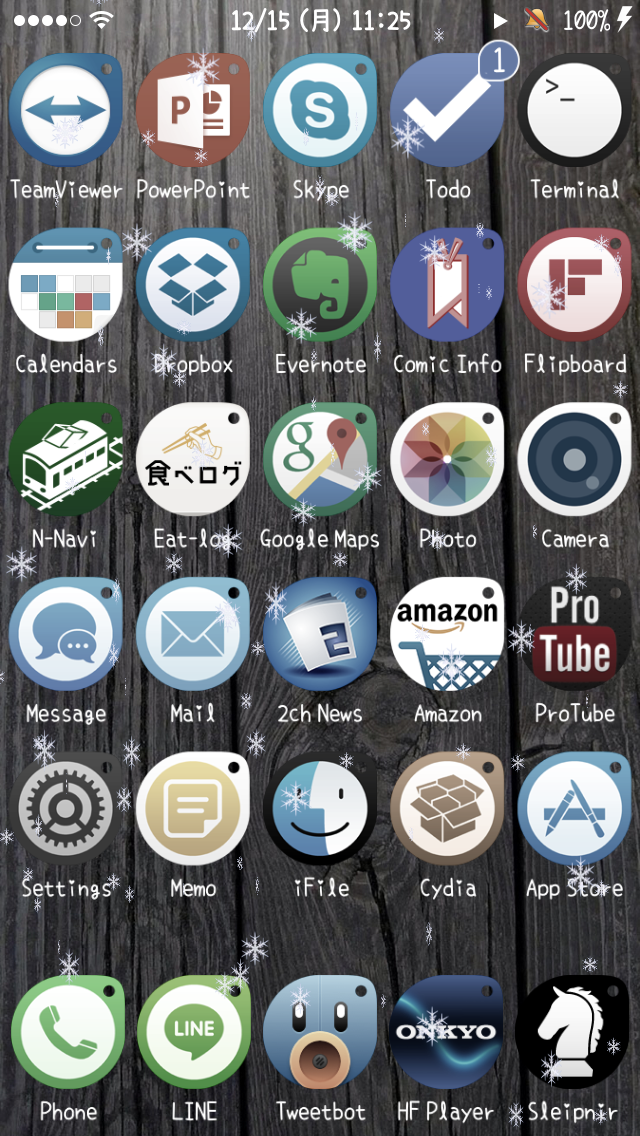Open Skype

tap(320, 110)
